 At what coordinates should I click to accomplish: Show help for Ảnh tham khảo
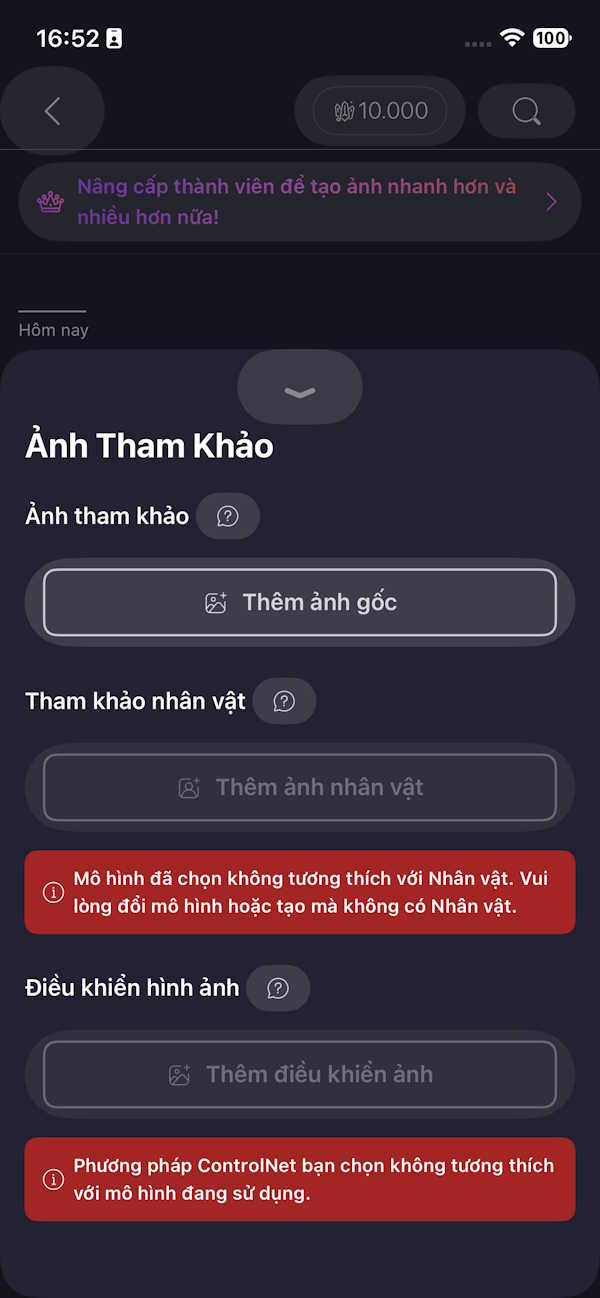tap(228, 516)
